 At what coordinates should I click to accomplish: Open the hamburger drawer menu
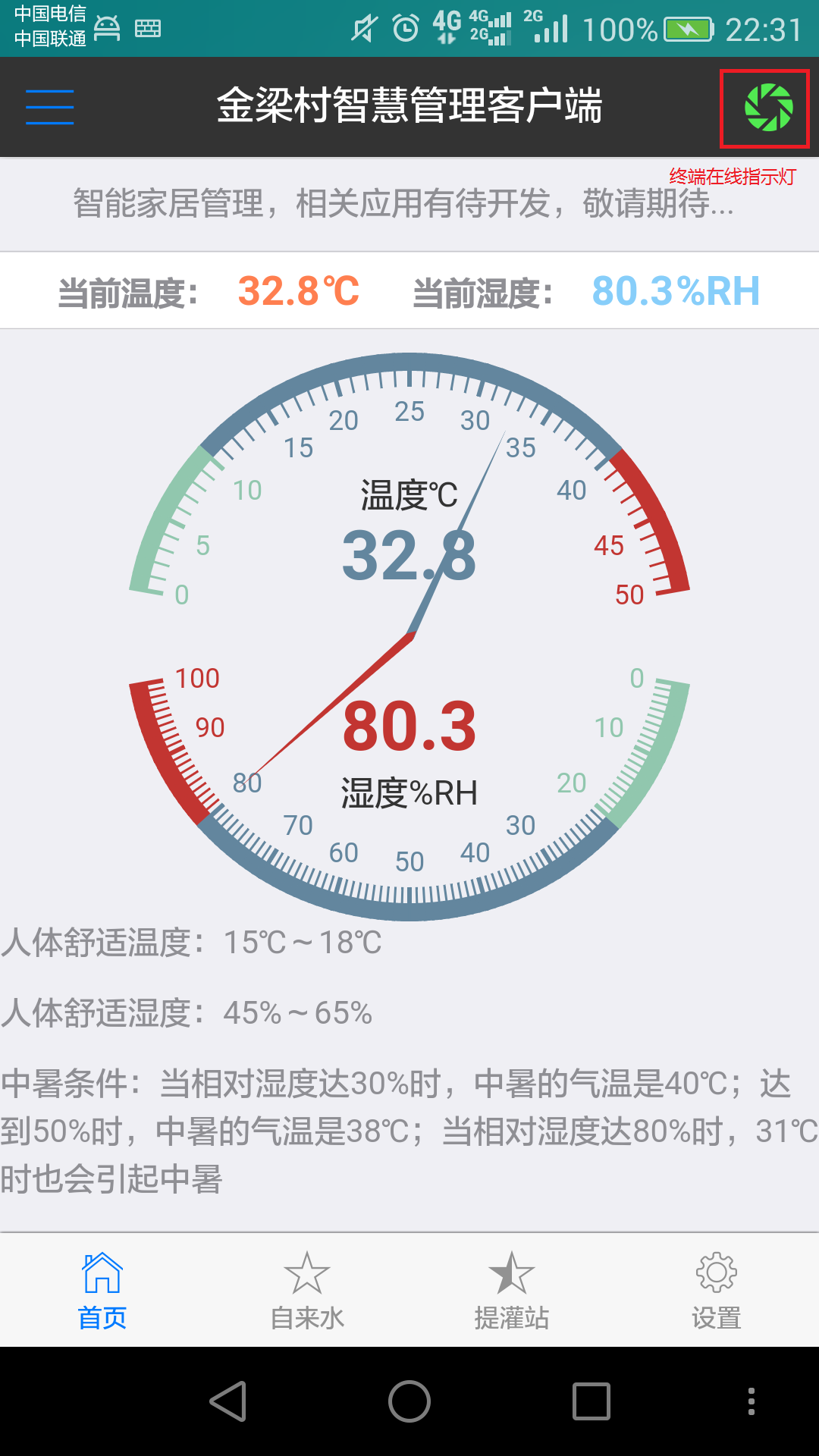(50, 106)
